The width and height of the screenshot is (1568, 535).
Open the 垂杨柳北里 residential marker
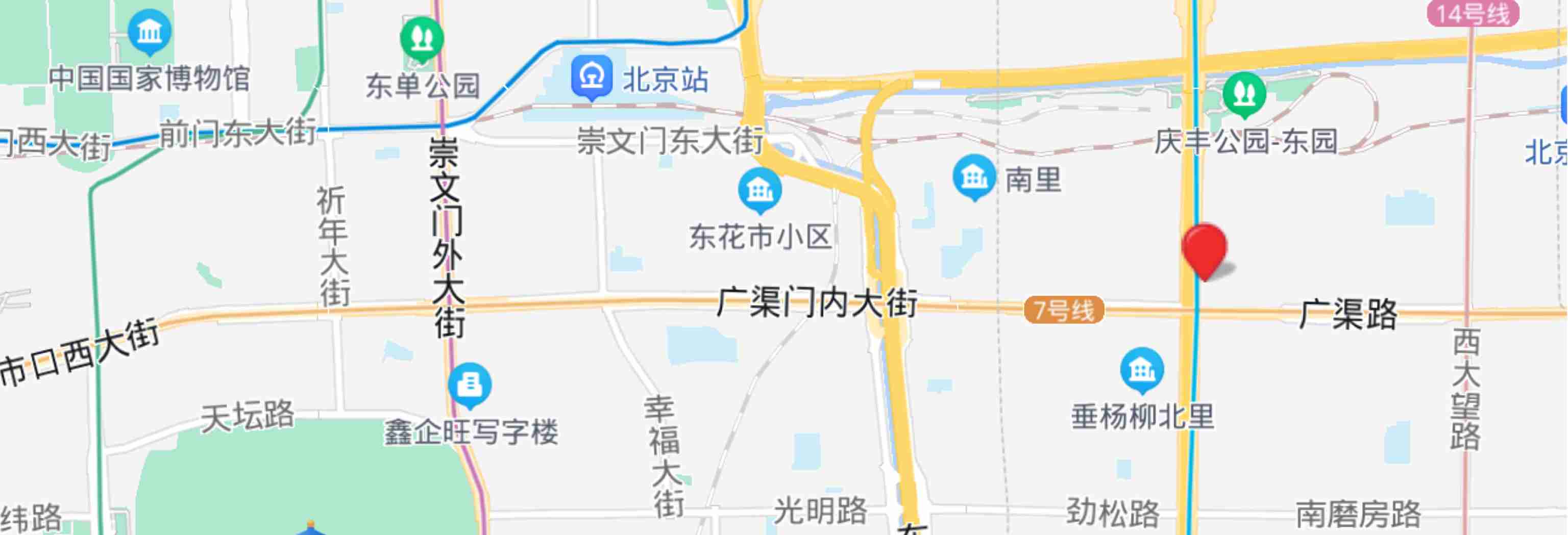(x=1141, y=369)
